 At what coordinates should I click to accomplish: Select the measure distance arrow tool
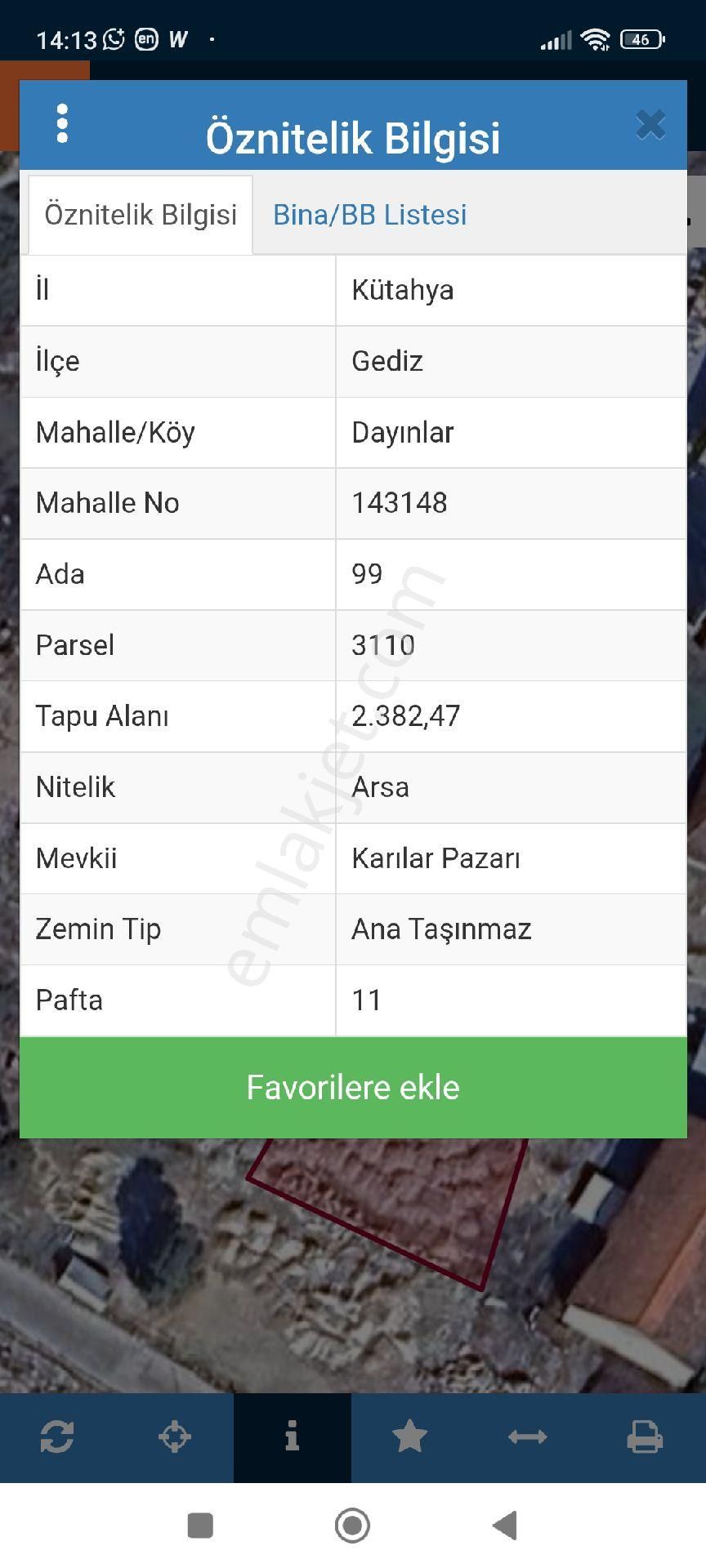528,1437
